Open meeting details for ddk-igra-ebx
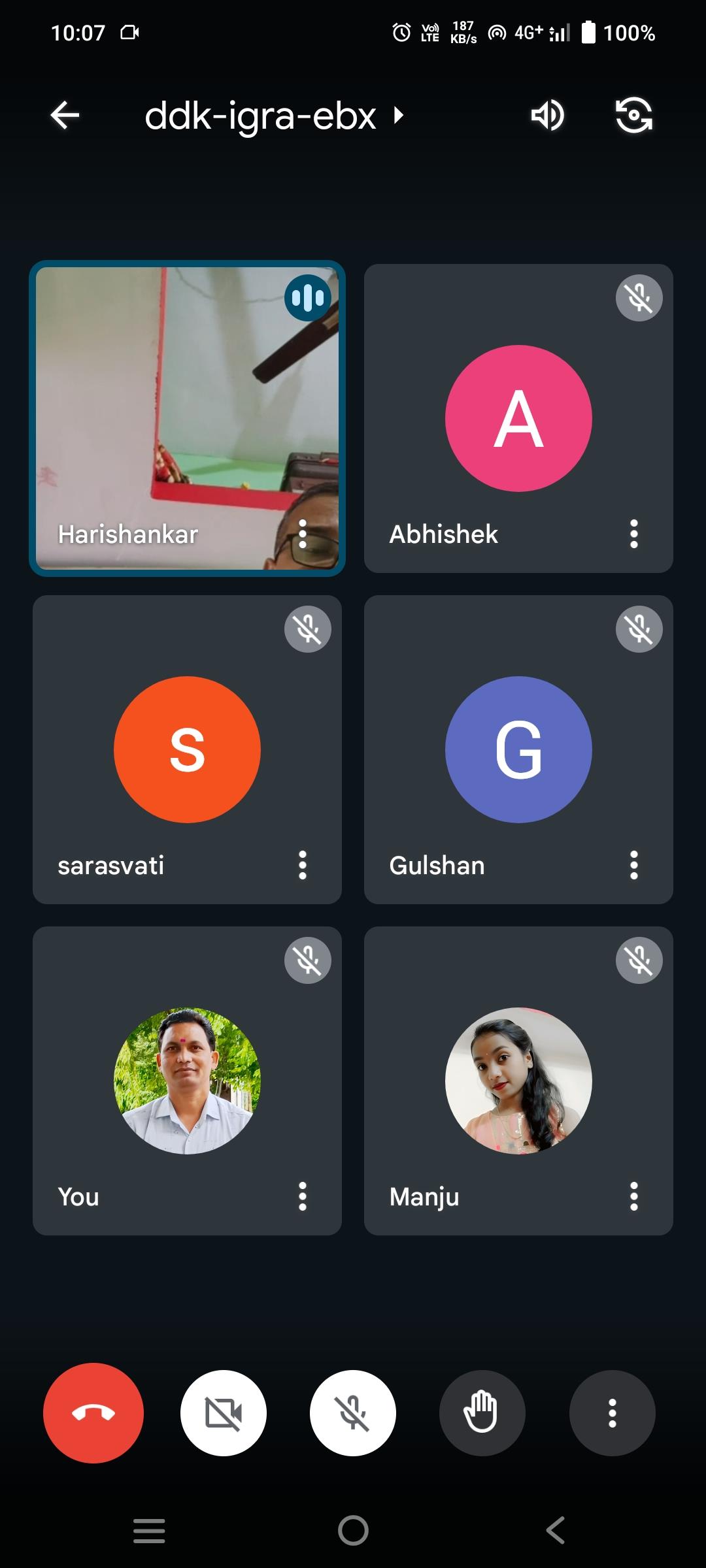 (275, 116)
